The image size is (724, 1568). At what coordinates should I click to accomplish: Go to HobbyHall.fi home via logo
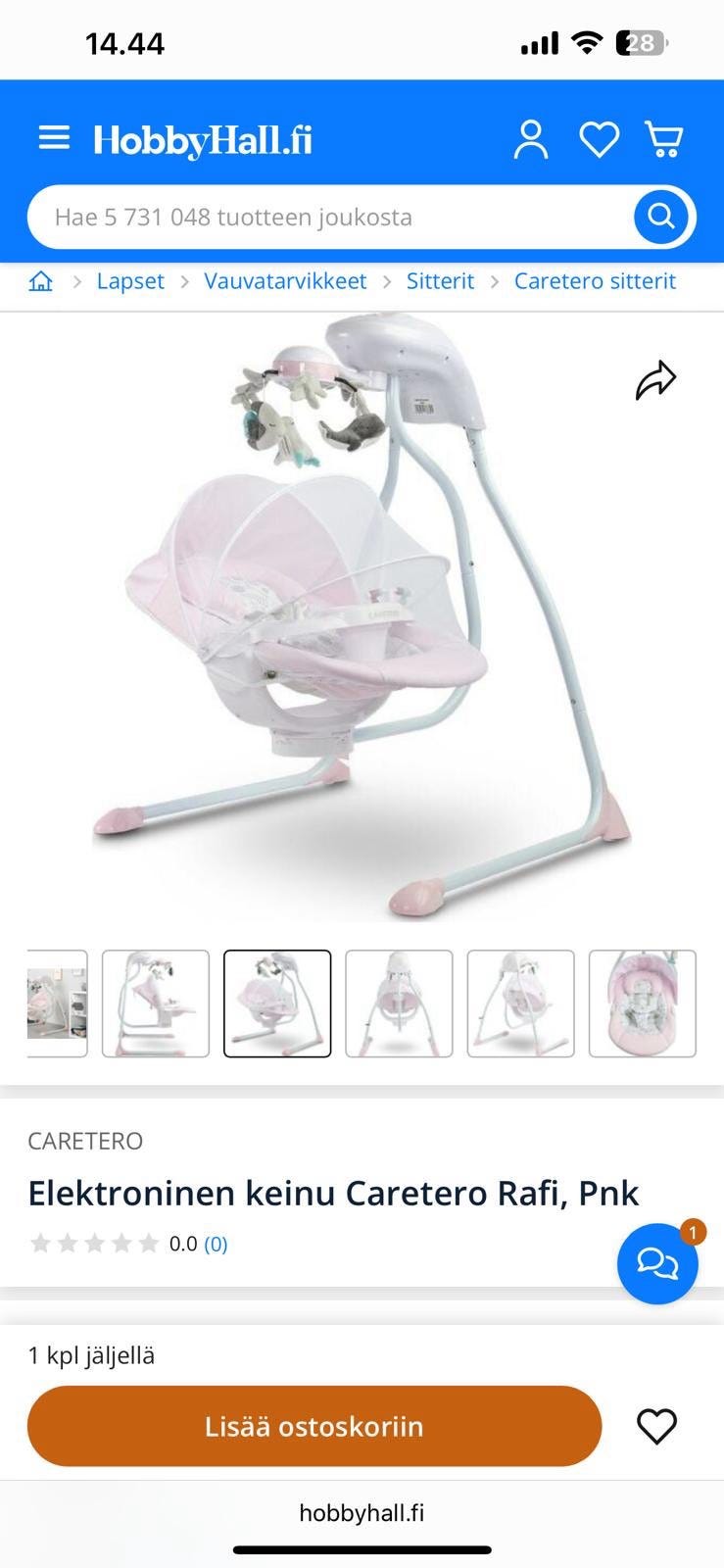point(203,140)
